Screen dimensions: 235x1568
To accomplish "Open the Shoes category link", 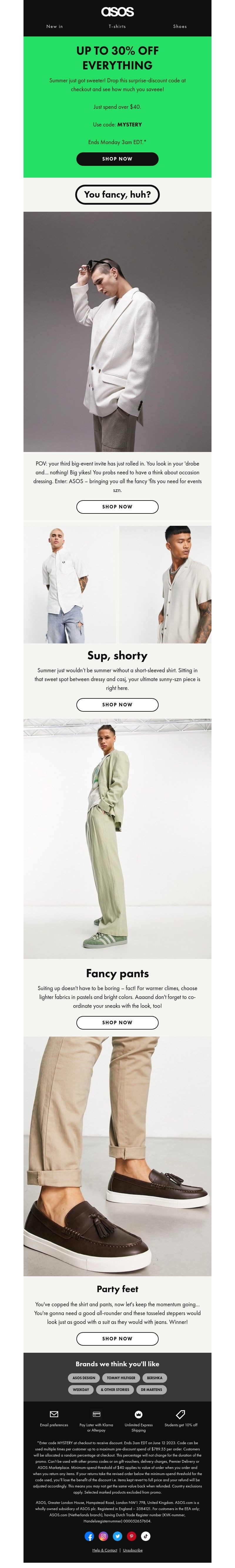I will (179, 26).
